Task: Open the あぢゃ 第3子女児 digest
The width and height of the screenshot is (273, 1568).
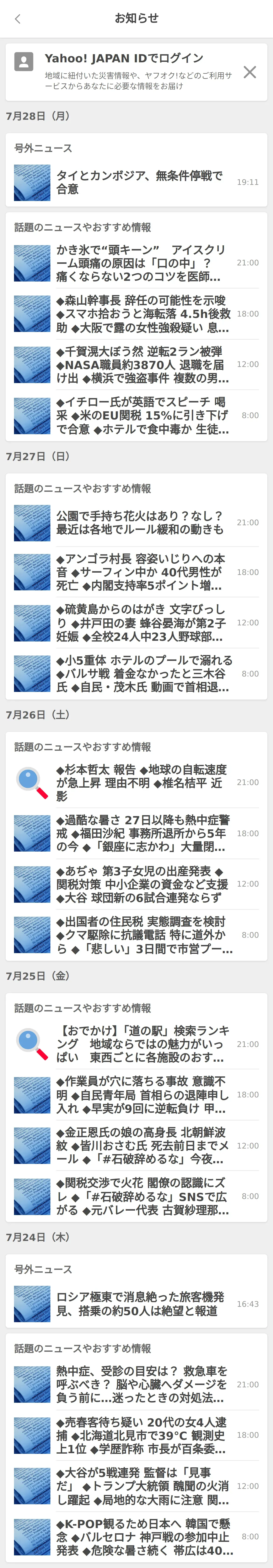Action: 140,884
